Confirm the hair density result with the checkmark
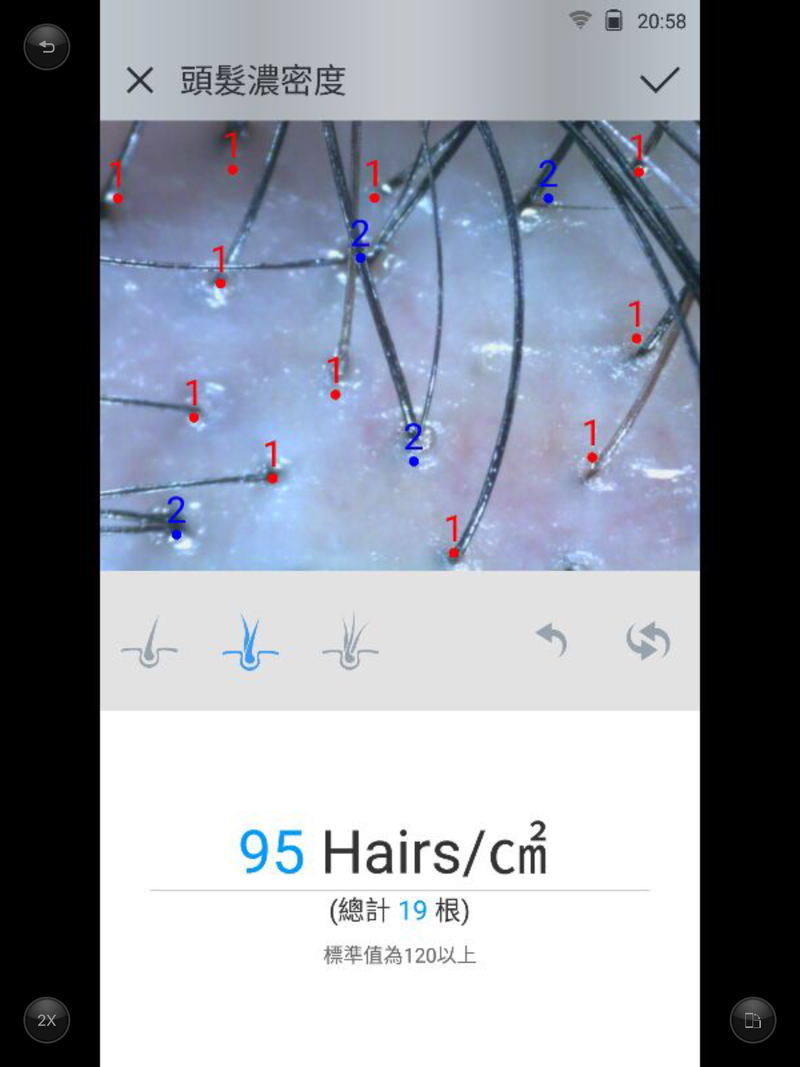Screen dimensions: 800x1067 click(x=660, y=81)
